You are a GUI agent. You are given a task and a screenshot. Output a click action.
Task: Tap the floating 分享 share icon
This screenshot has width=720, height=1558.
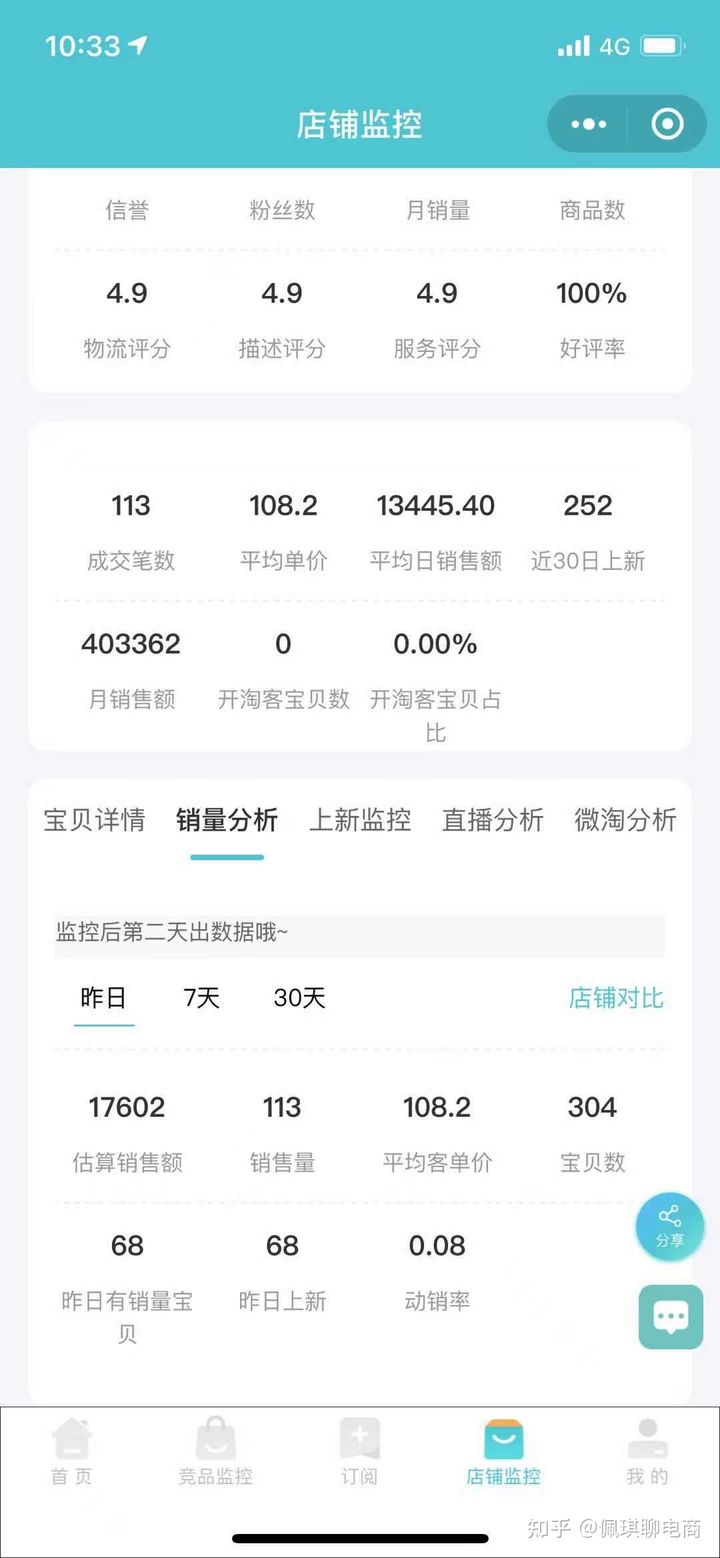coord(669,1226)
